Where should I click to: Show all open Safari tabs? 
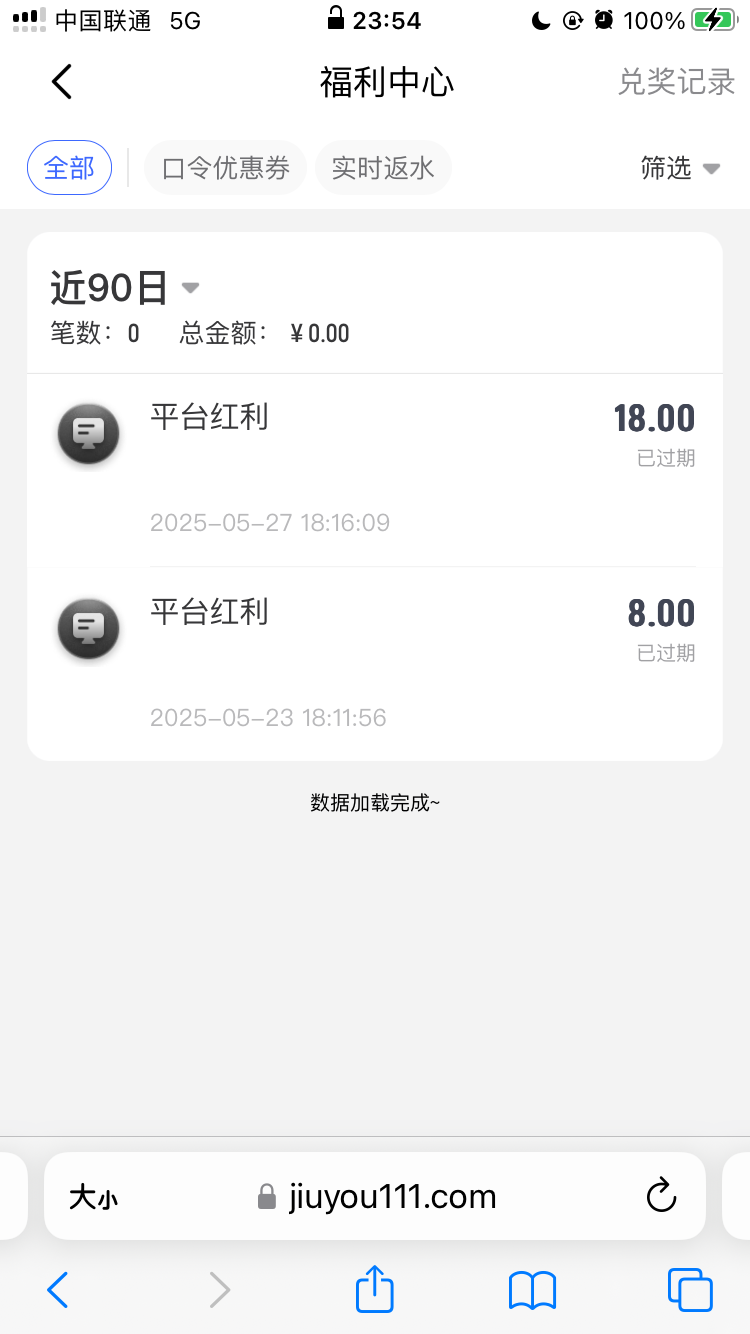[689, 1290]
